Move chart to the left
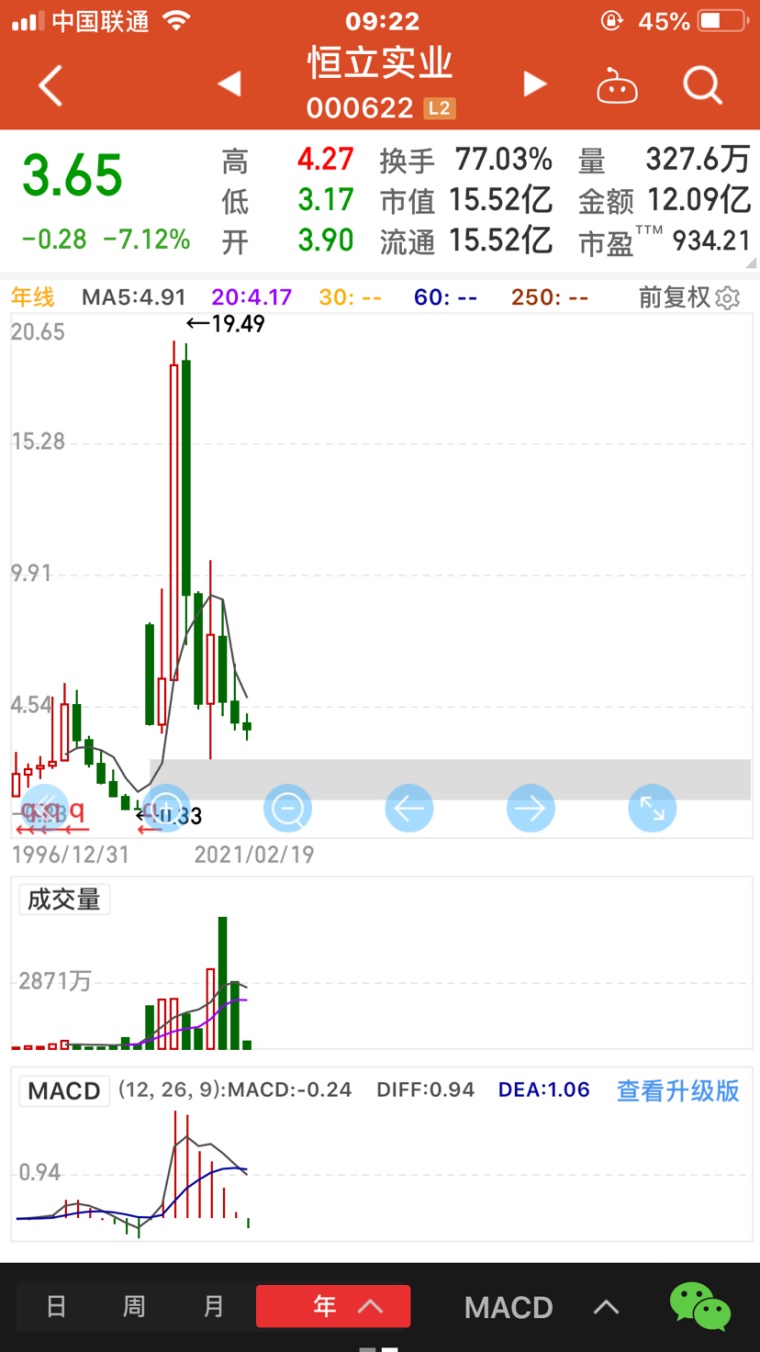Viewport: 760px width, 1352px height. 409,808
